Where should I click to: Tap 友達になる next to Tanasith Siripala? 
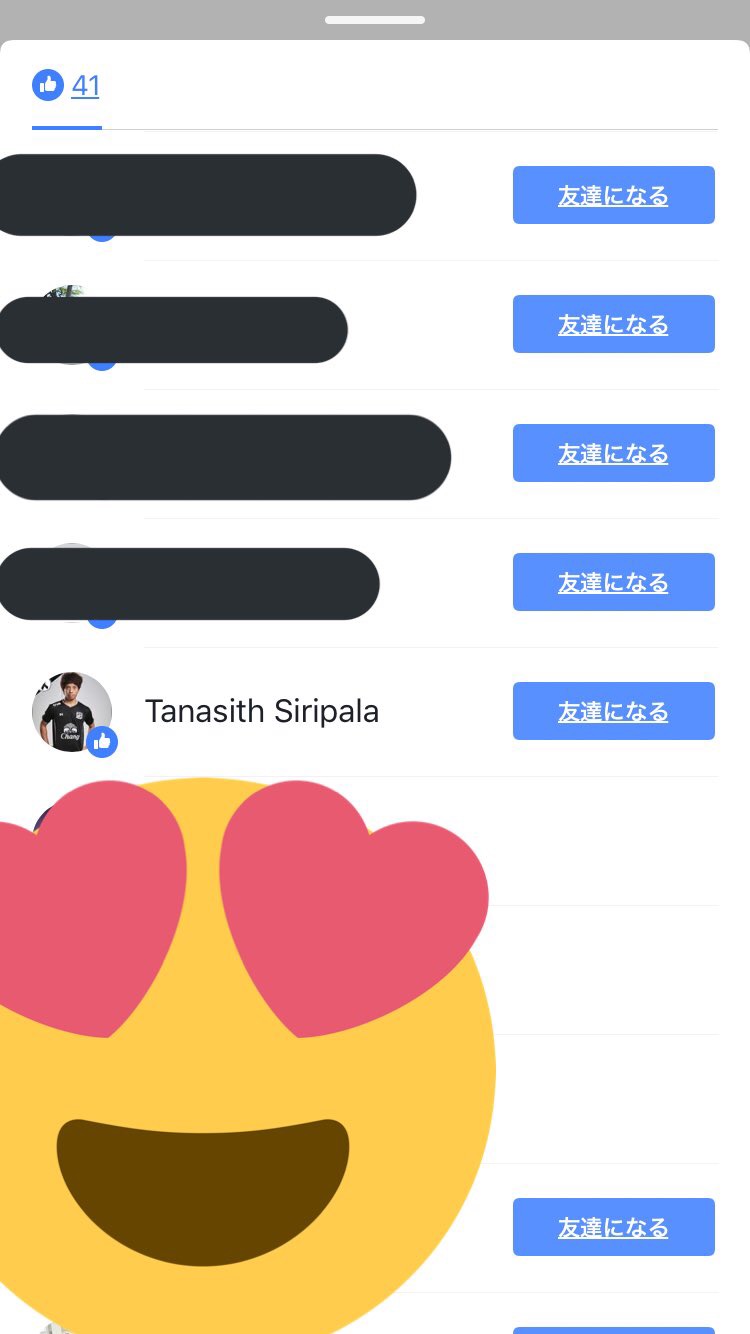[x=613, y=711]
